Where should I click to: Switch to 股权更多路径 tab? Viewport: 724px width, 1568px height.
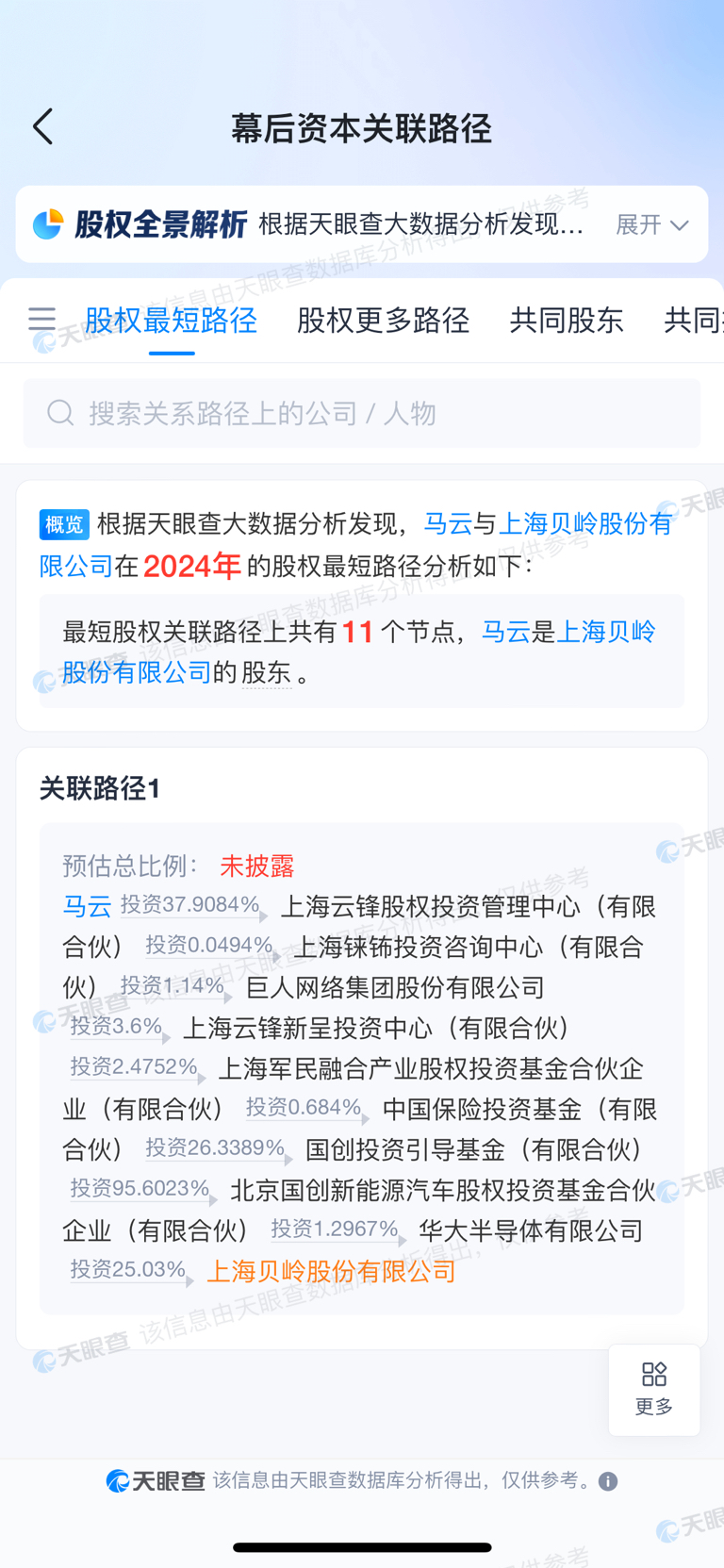383,321
